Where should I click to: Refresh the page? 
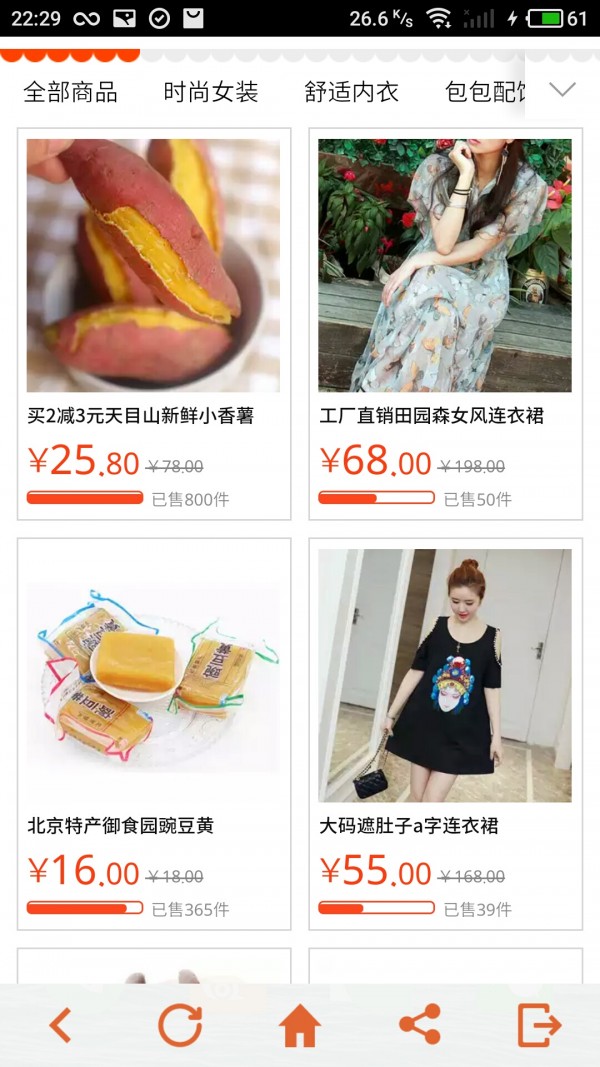point(180,1026)
